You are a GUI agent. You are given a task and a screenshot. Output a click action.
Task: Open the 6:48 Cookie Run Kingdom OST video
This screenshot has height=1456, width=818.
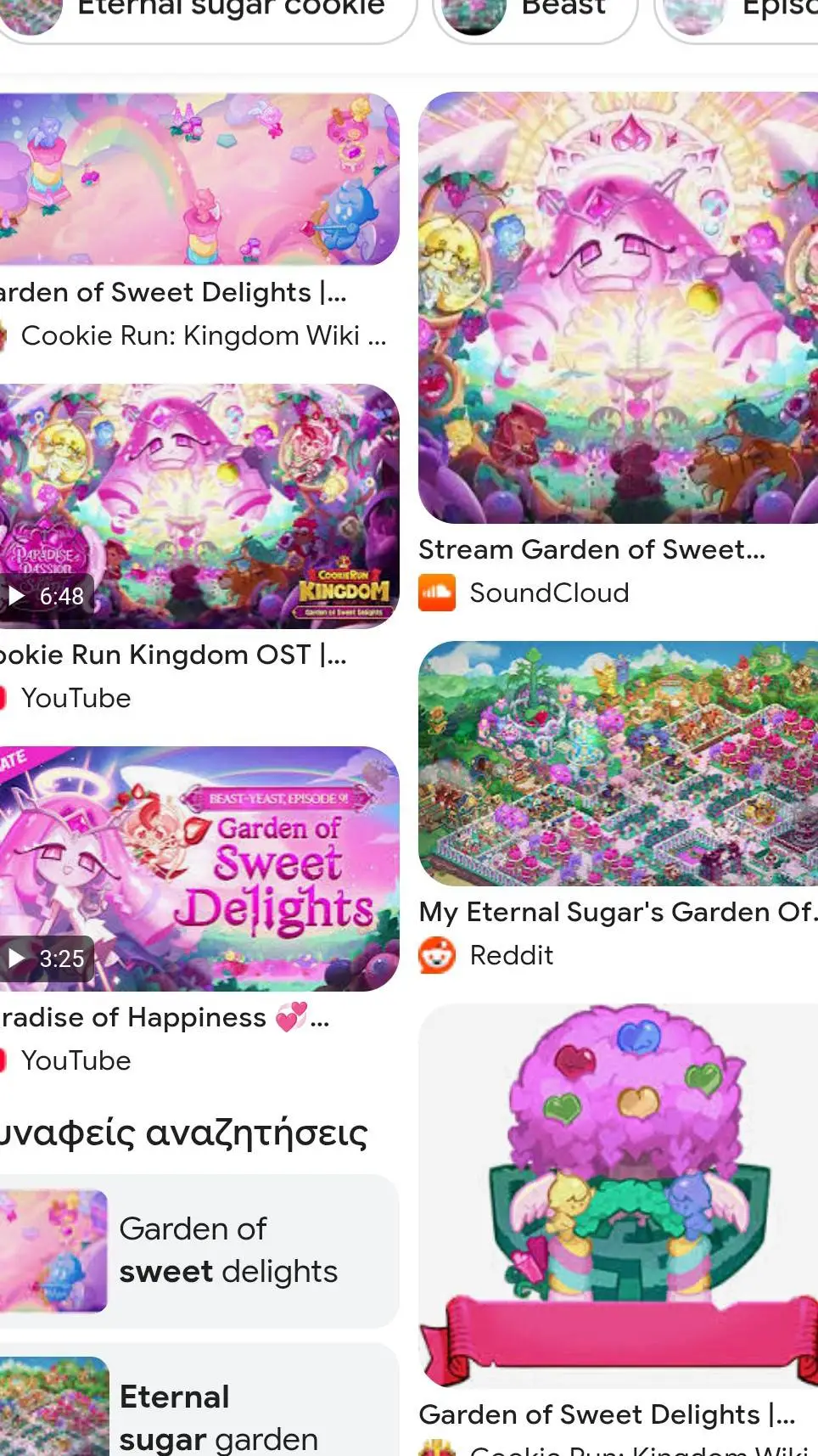click(198, 506)
